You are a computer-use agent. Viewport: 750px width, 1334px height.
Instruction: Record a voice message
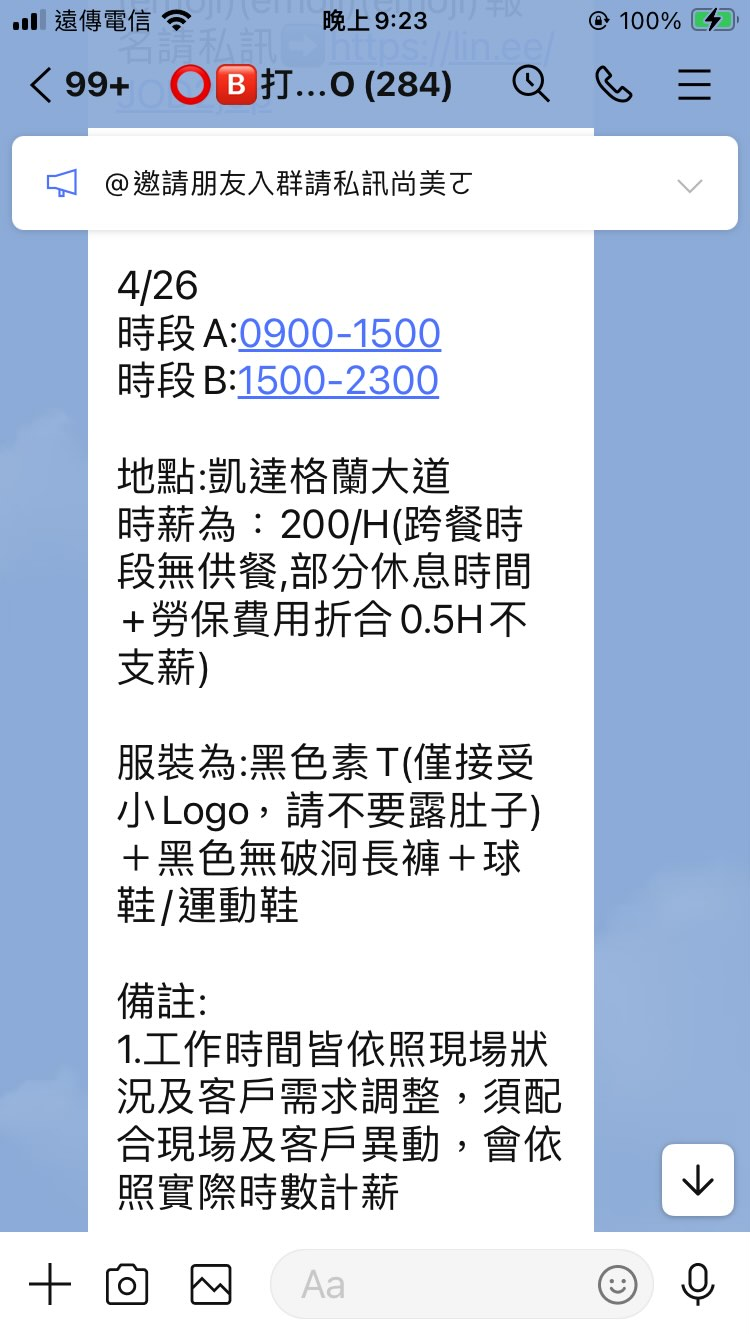click(697, 1284)
